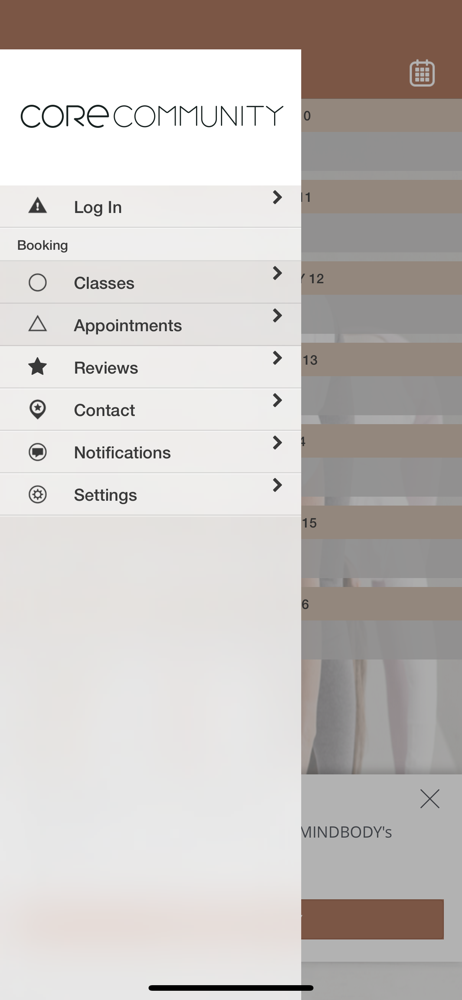
Task: Open Classes booking
Action: [x=151, y=282]
